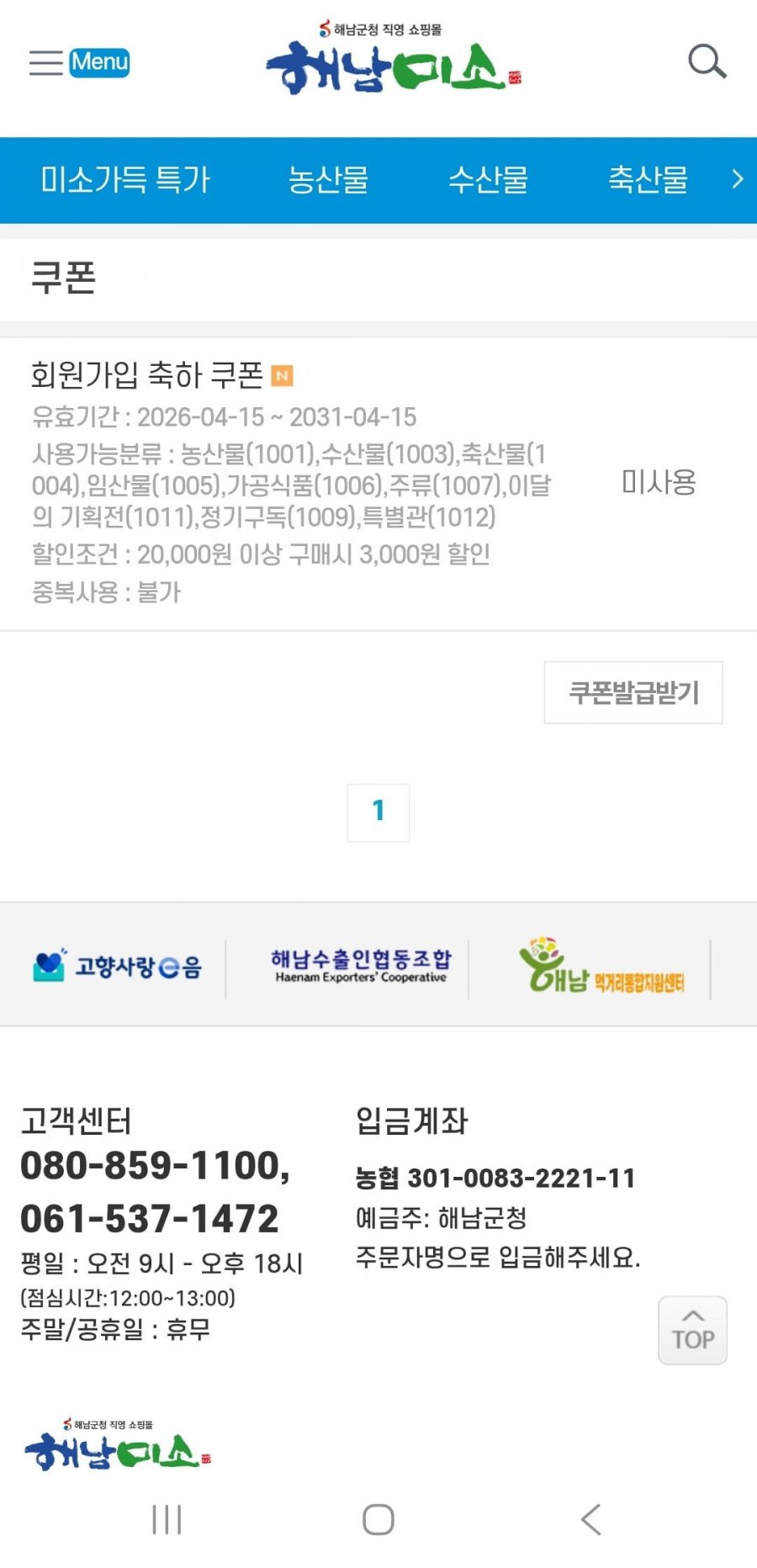Open 해남 먹거리통합지원센터 banner
Image resolution: width=757 pixels, height=1568 pixels.
[602, 967]
